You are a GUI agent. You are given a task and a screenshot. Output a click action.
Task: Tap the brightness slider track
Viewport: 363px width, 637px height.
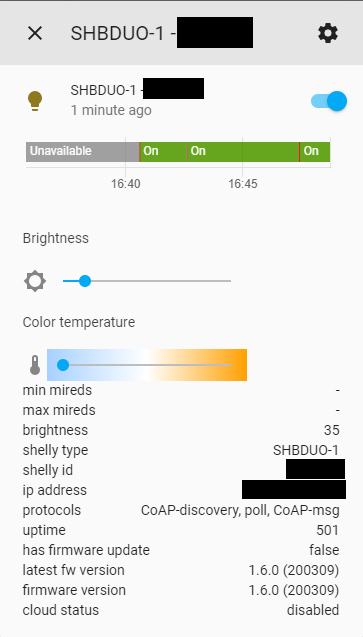click(147, 281)
